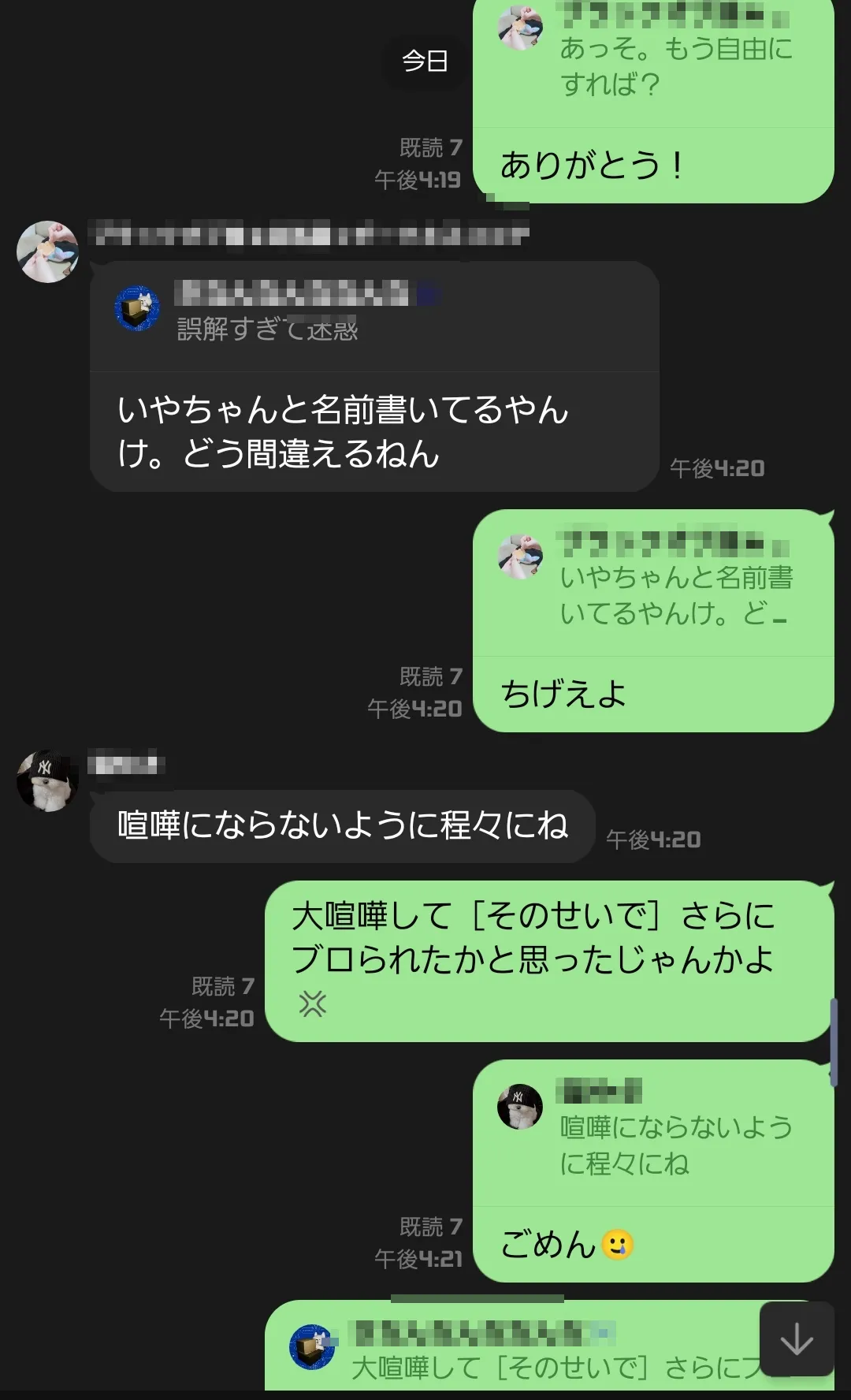This screenshot has height=1400, width=851.
Task: Open quoted reply above ちげえよ message
Action: 653,583
